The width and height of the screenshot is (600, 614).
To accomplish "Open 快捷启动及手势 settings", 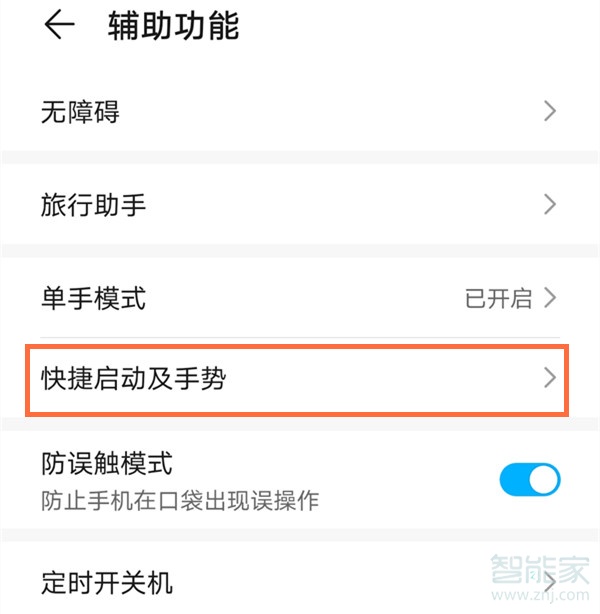I will click(x=298, y=378).
